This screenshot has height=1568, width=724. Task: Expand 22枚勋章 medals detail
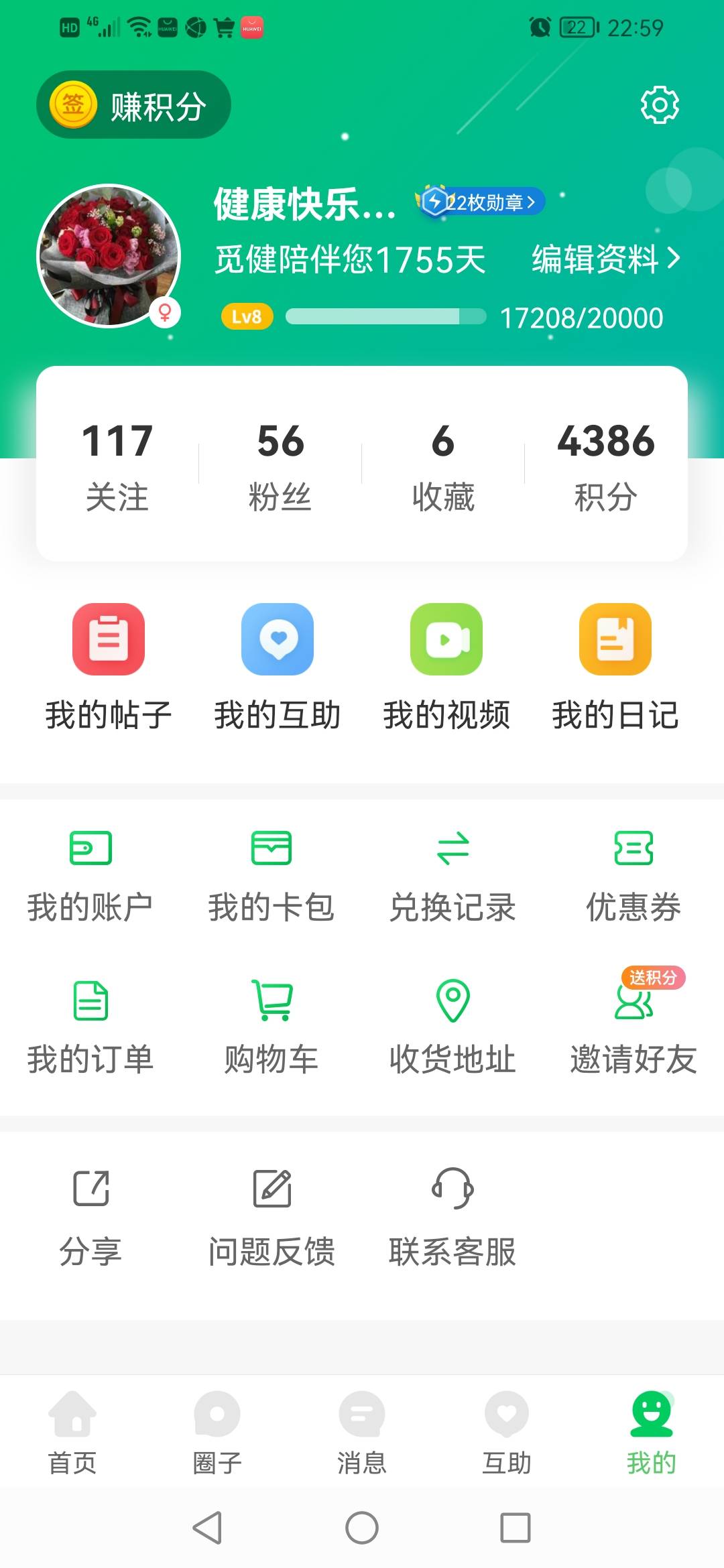coord(478,201)
